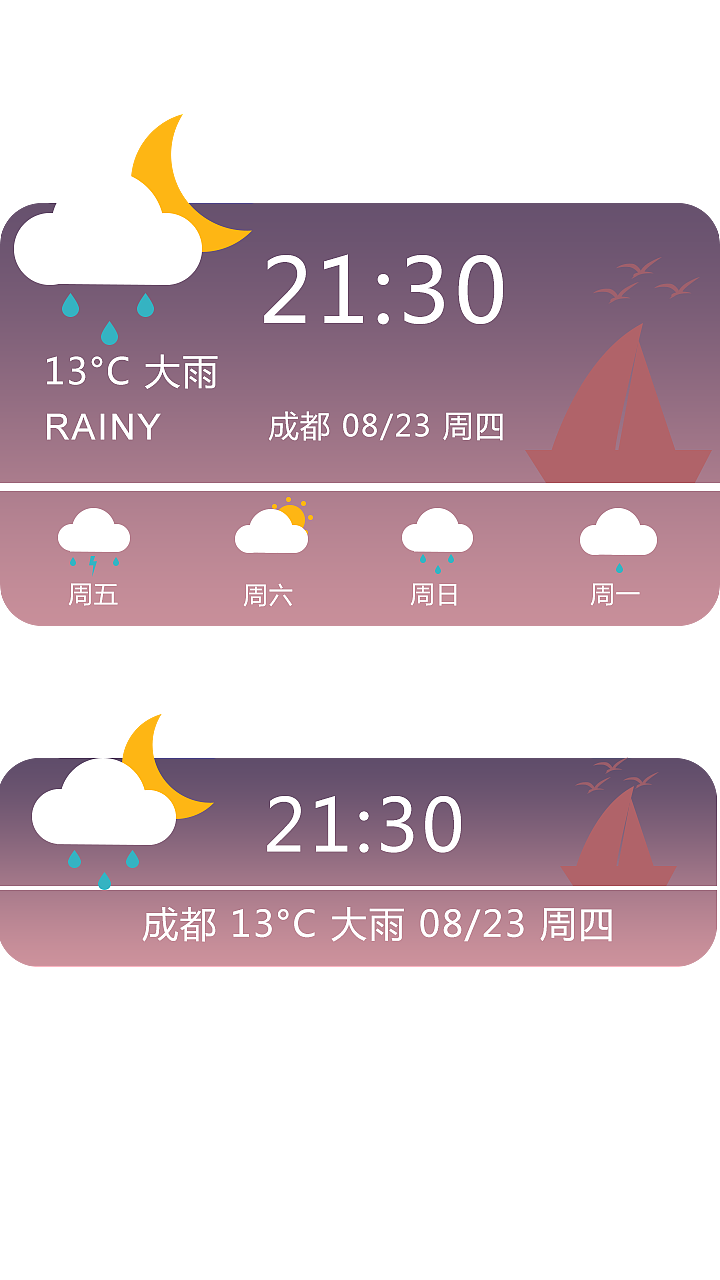
Task: Click the 成都 13°C 大雨 status bar
Action: (x=380, y=922)
